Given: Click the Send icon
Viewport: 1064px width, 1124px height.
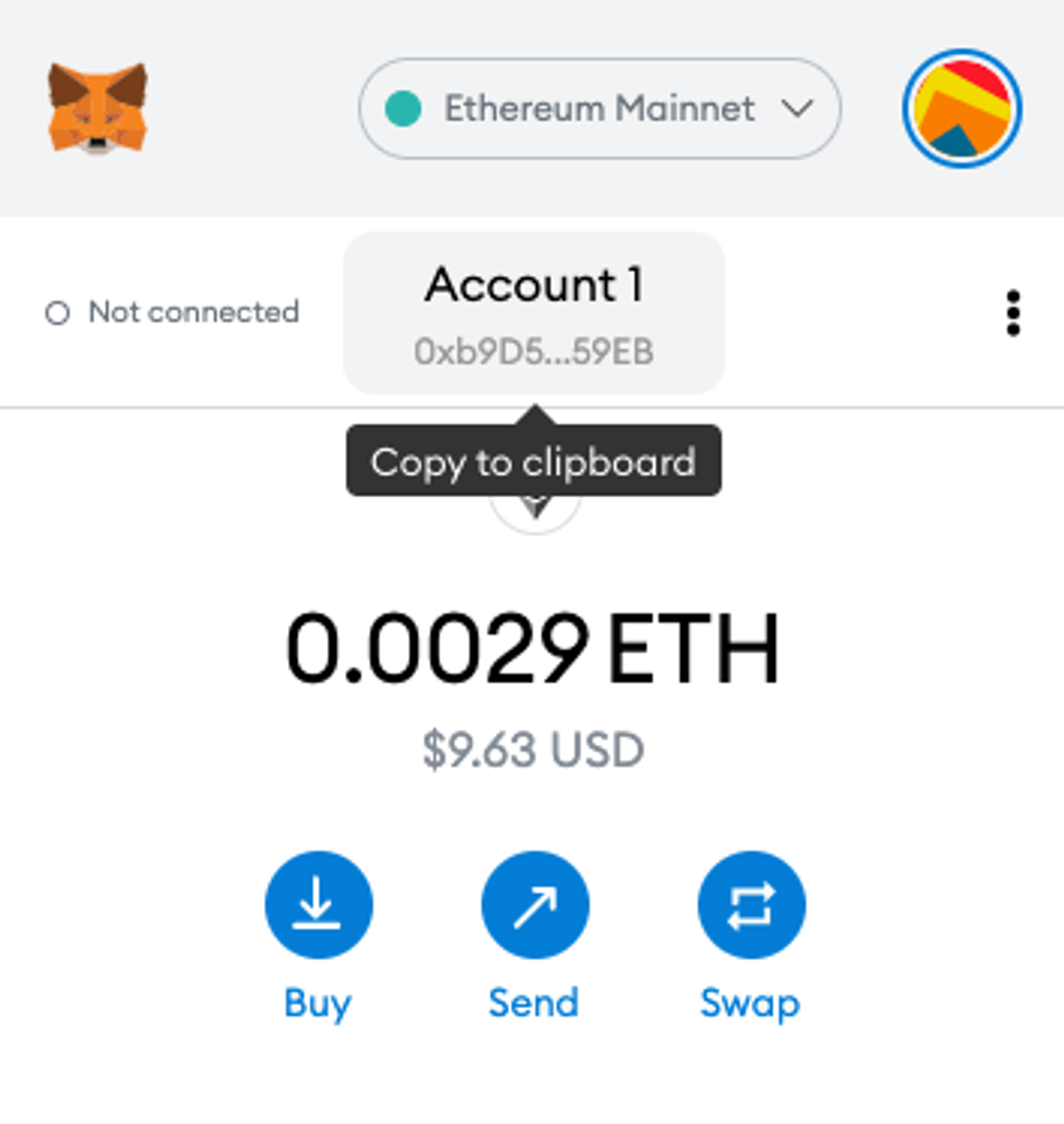Looking at the screenshot, I should click(535, 903).
